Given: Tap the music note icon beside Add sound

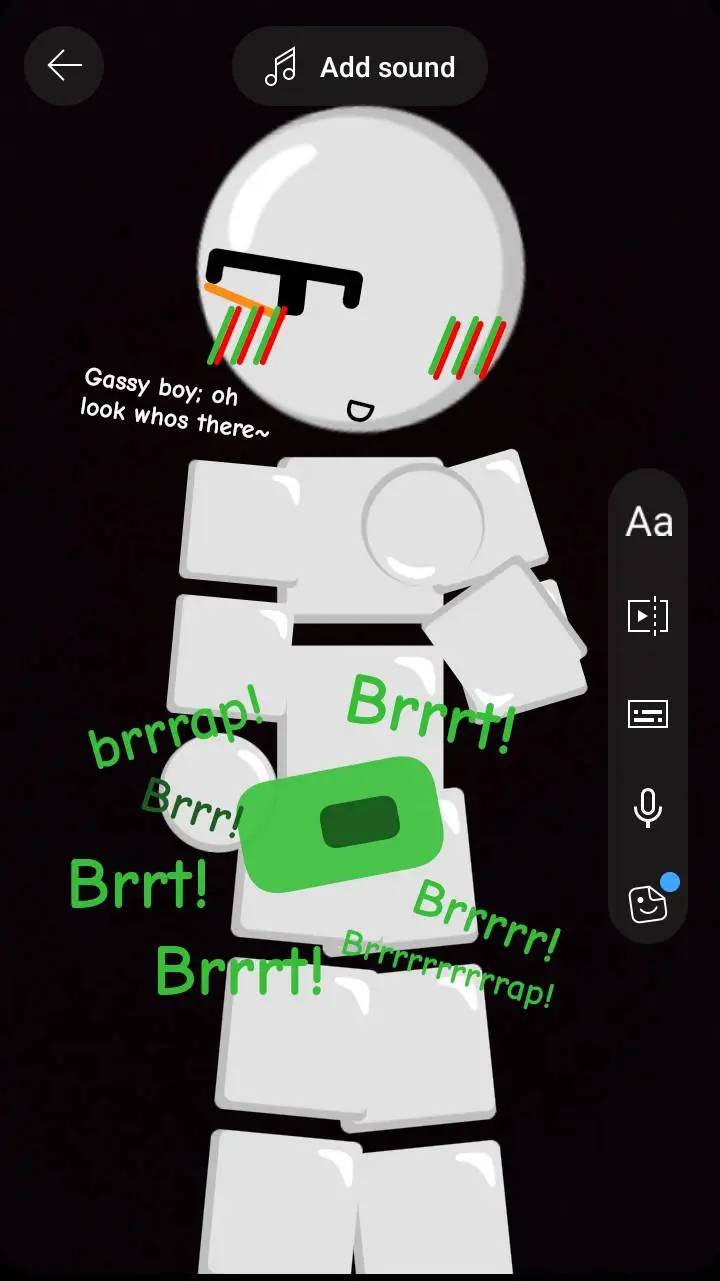Looking at the screenshot, I should 279,66.
